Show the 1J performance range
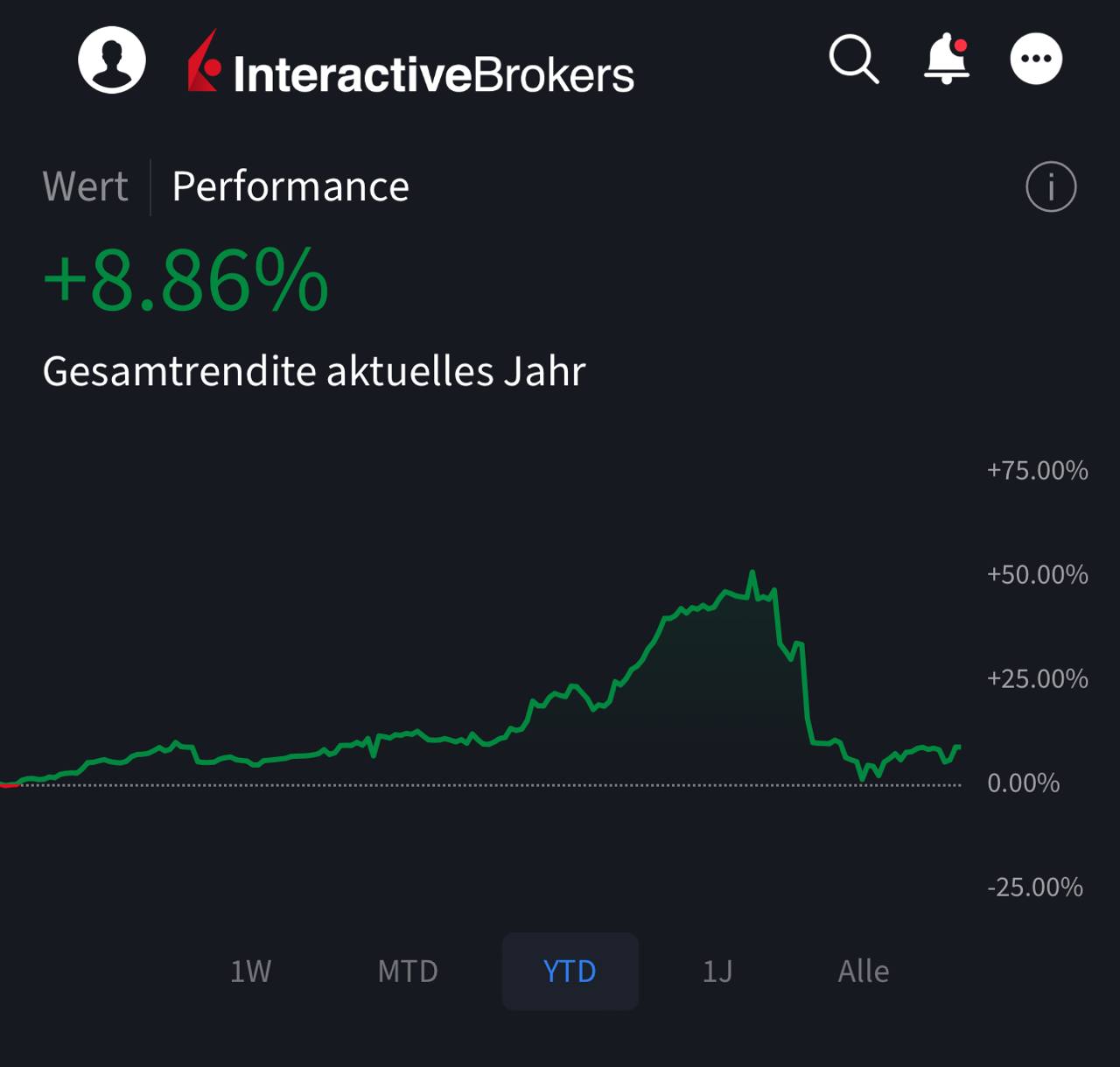Viewport: 1120px width, 1067px height. pos(717,972)
